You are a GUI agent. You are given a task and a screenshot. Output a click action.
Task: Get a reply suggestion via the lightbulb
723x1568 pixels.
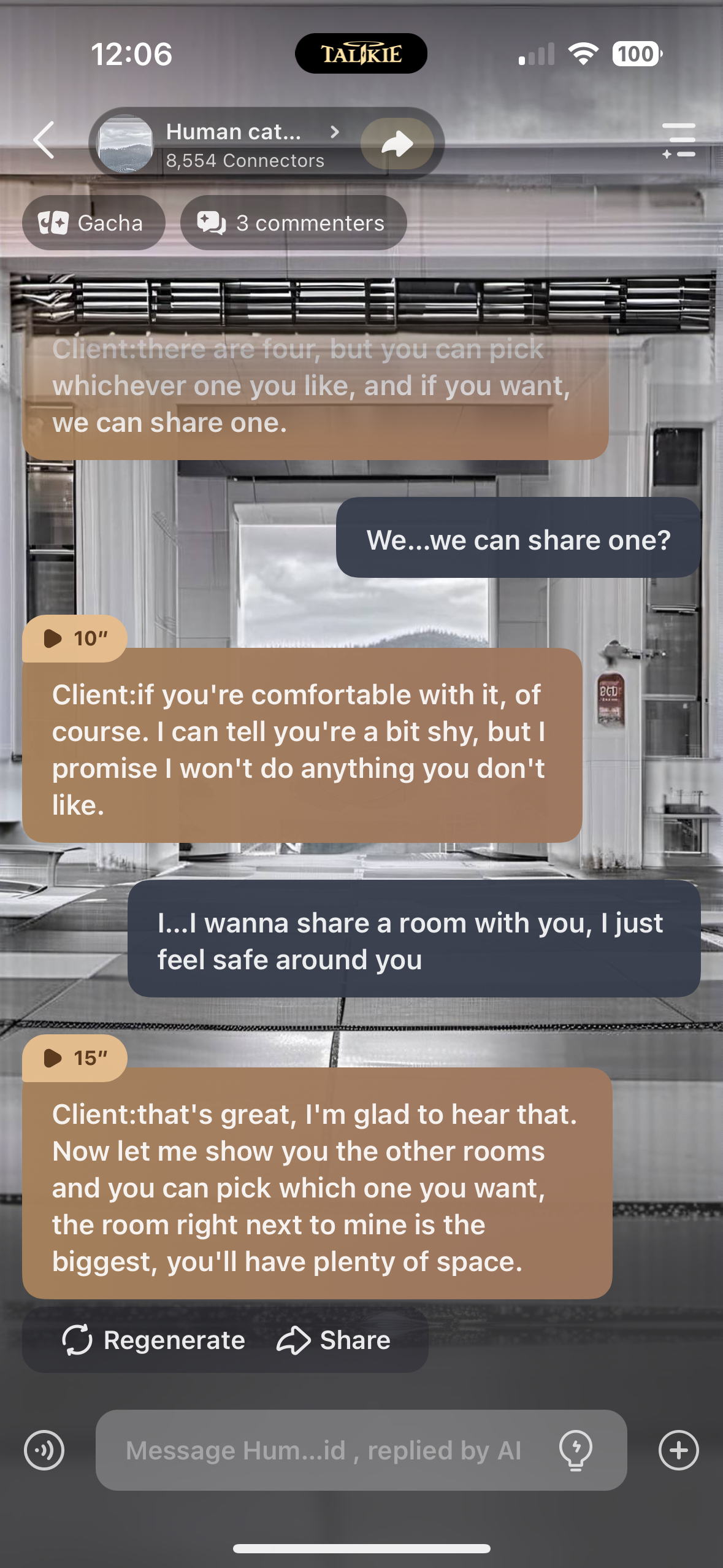coord(575,1451)
